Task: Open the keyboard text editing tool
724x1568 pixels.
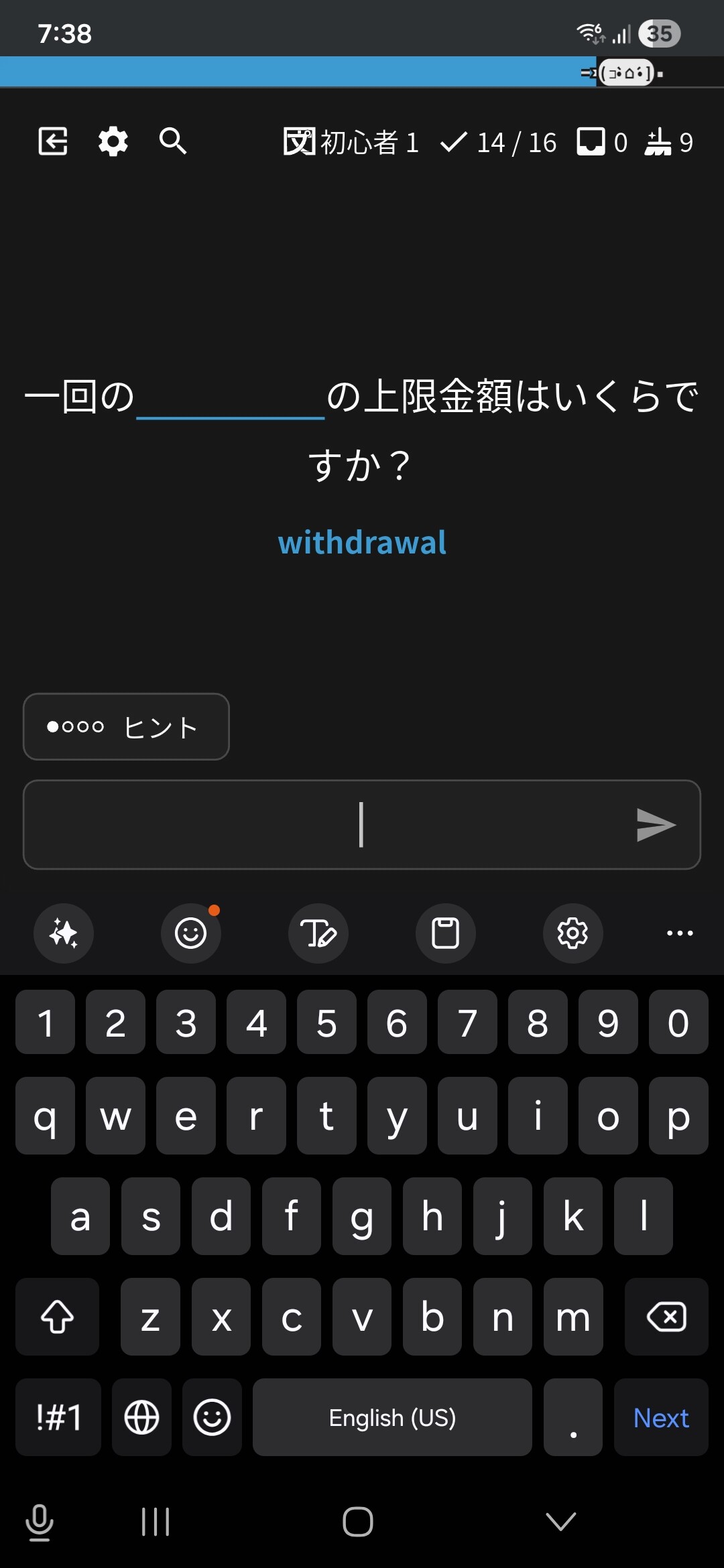Action: 318,933
